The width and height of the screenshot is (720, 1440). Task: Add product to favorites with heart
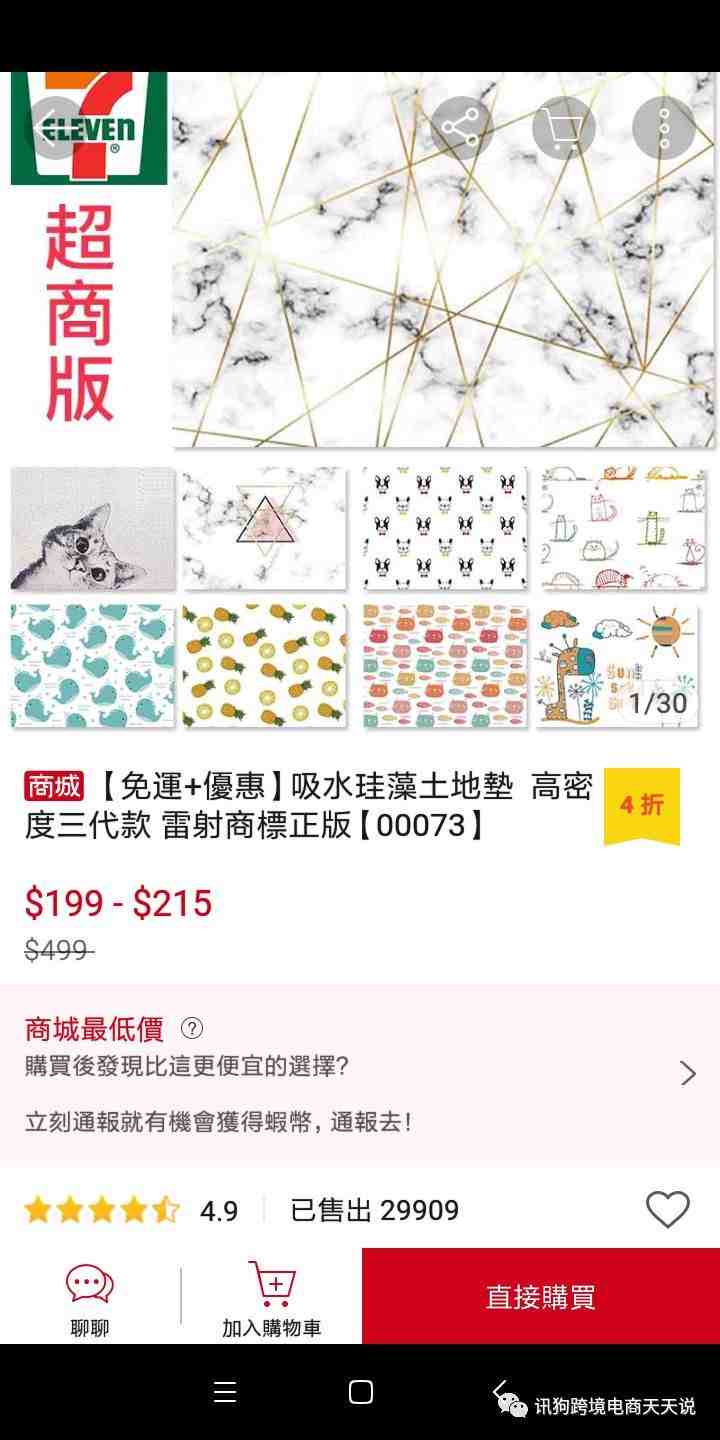(667, 1210)
